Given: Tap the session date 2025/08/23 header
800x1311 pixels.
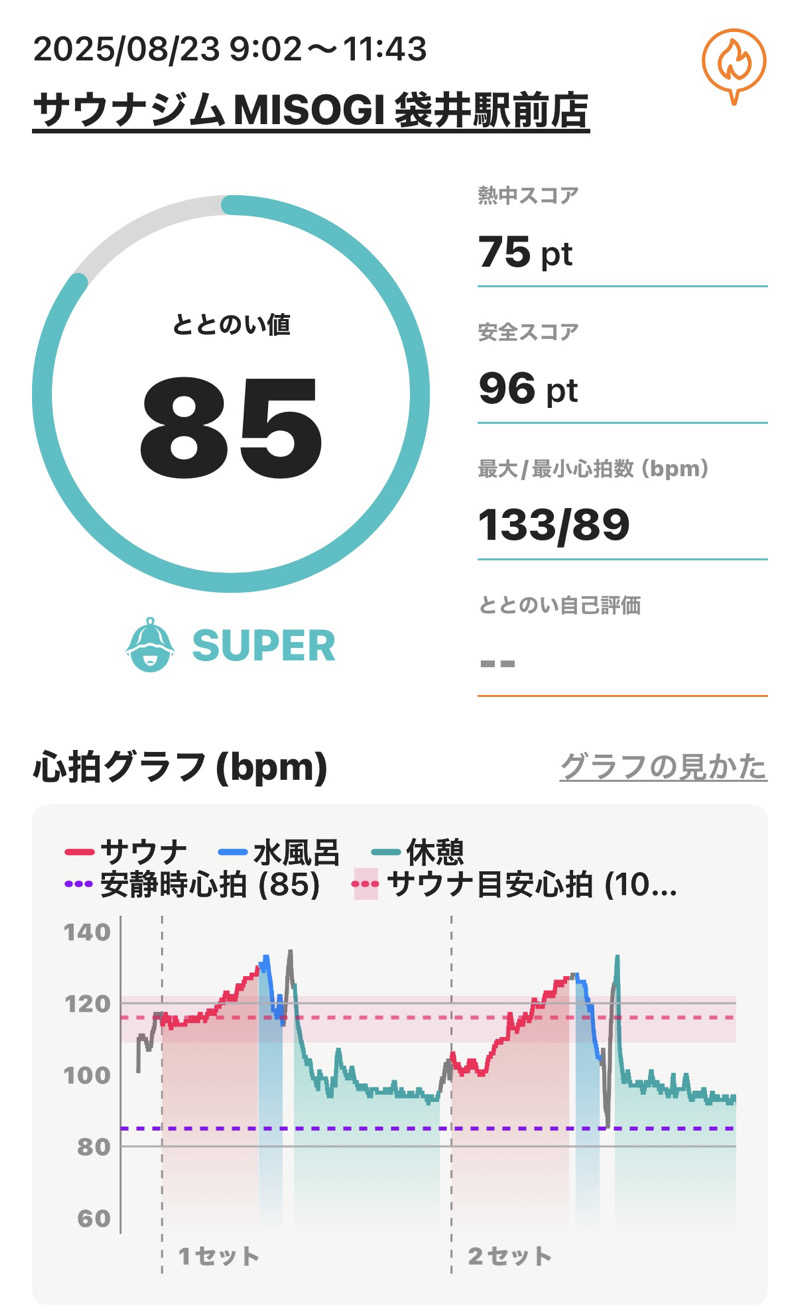Looking at the screenshot, I should point(230,47).
